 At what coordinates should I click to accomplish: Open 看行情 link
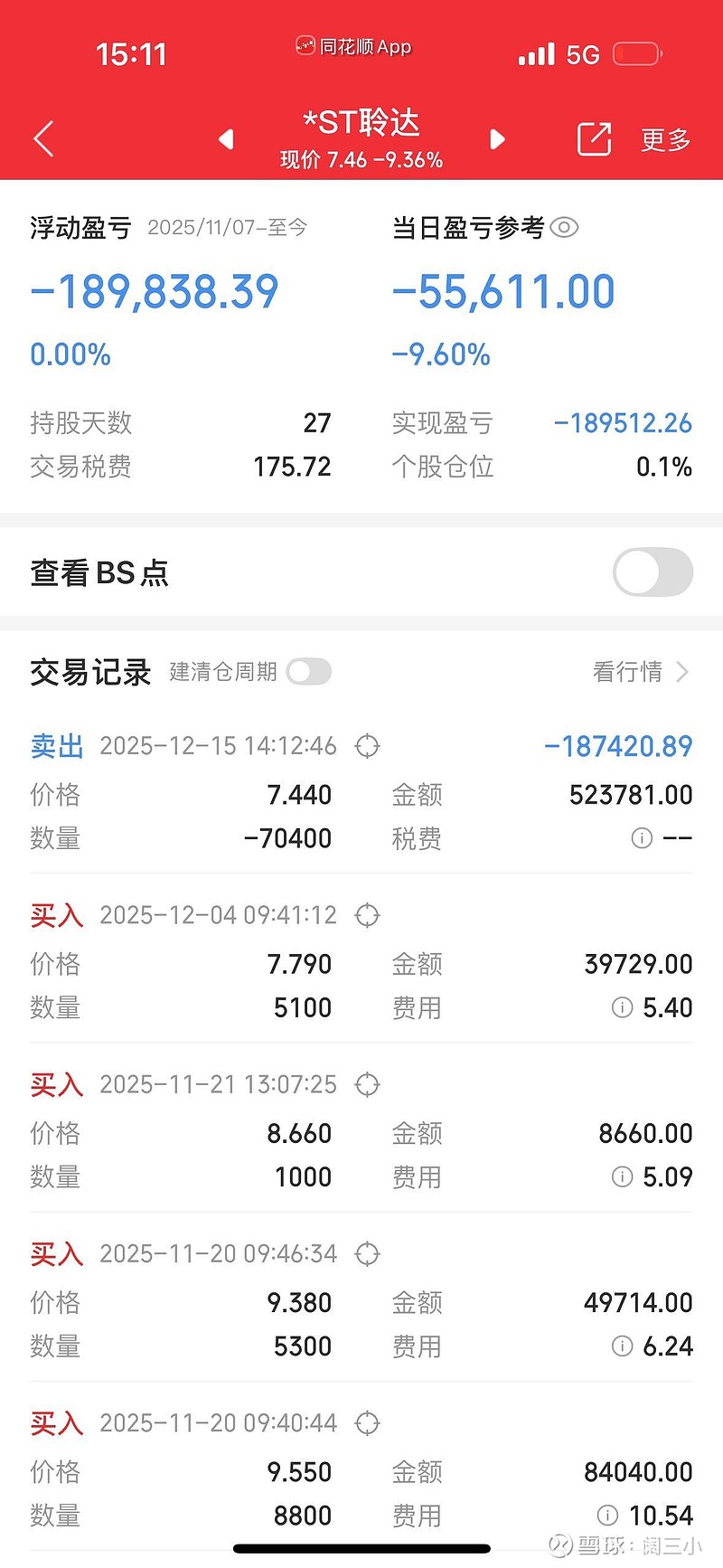click(x=641, y=672)
